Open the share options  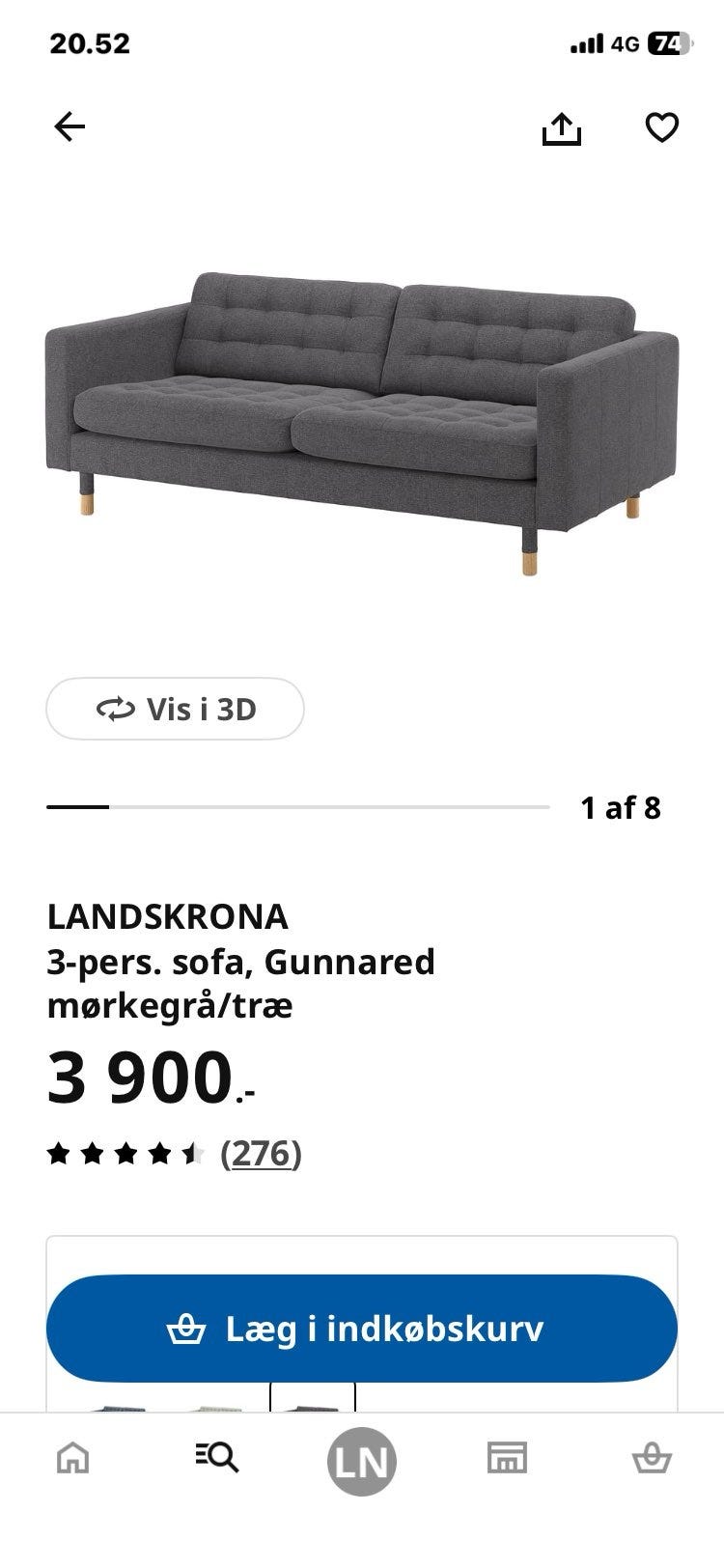click(563, 126)
